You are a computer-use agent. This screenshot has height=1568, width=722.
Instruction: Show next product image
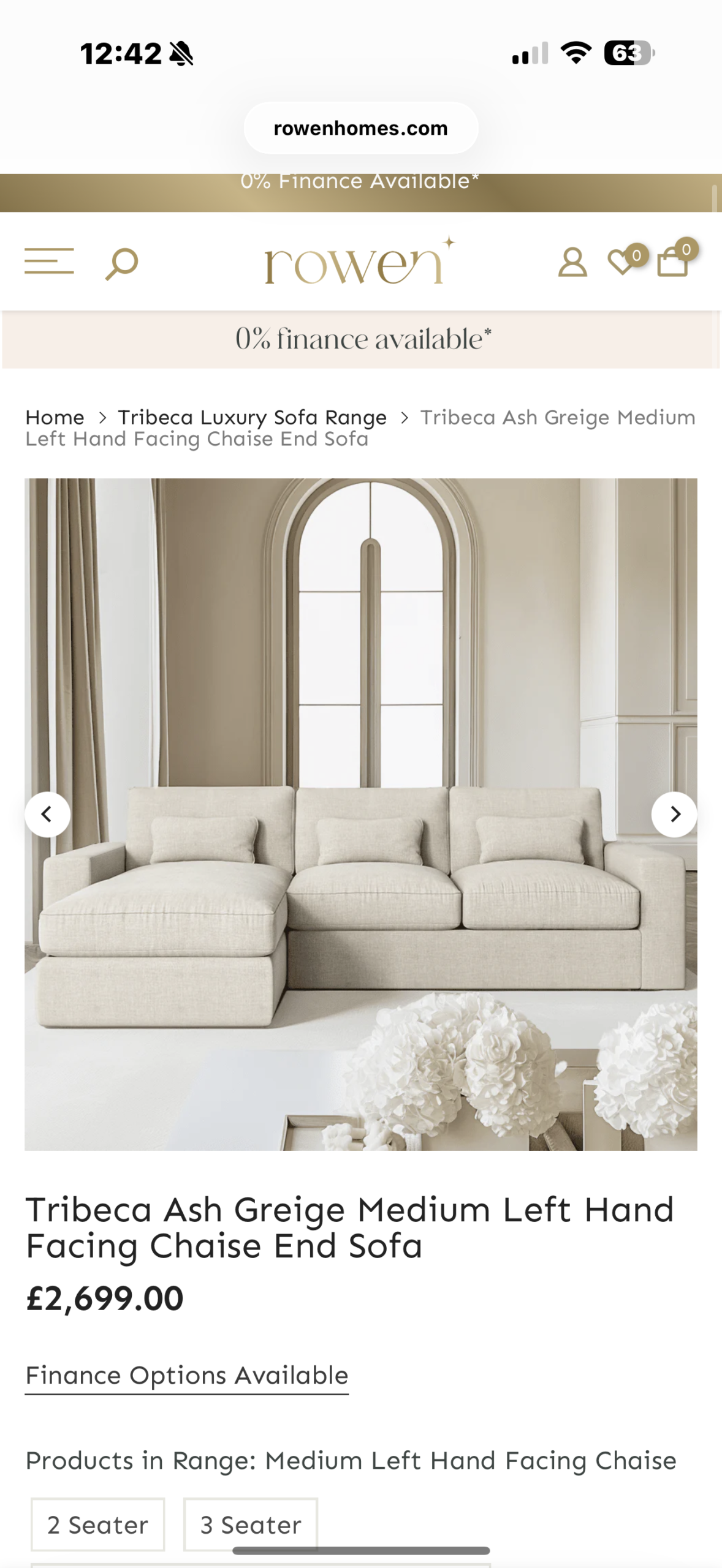[674, 814]
